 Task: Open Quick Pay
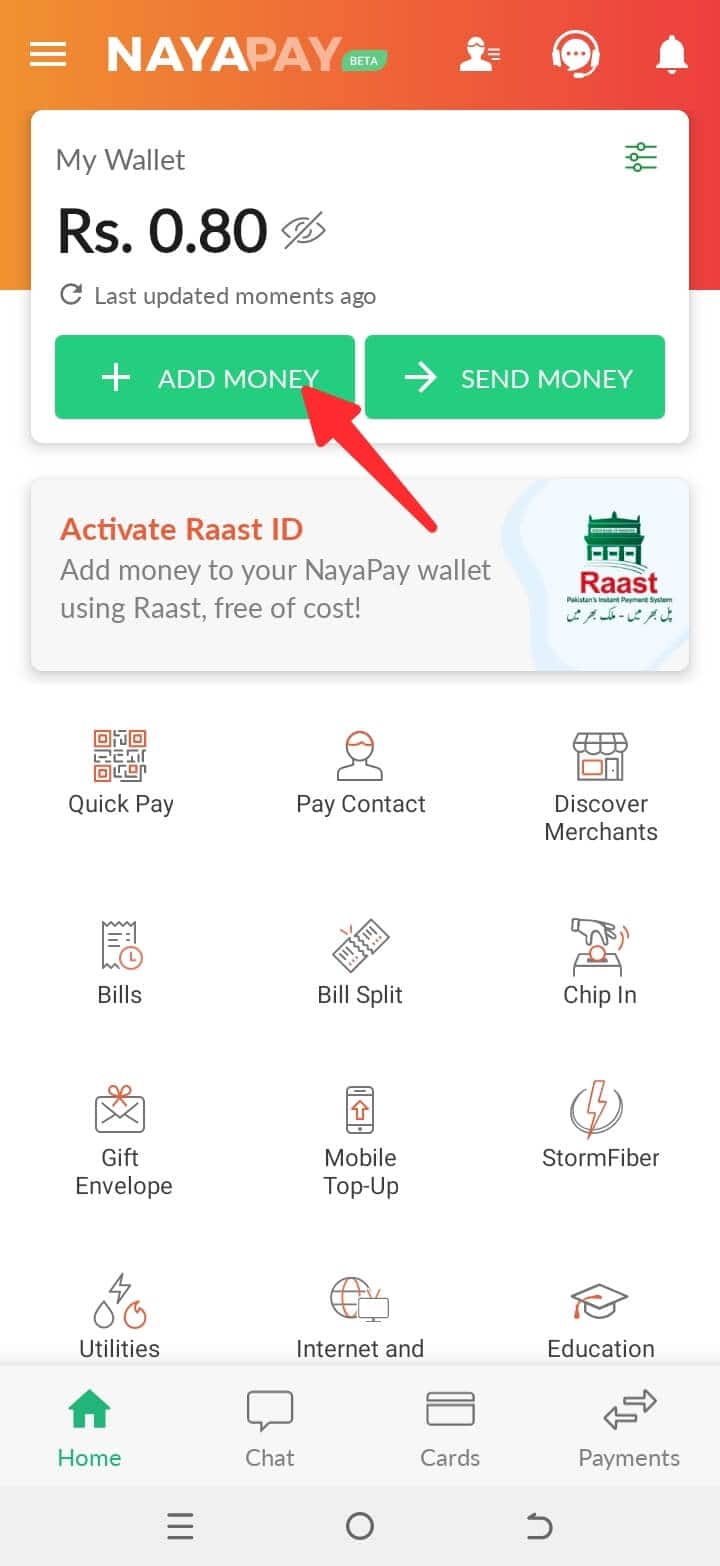point(120,773)
